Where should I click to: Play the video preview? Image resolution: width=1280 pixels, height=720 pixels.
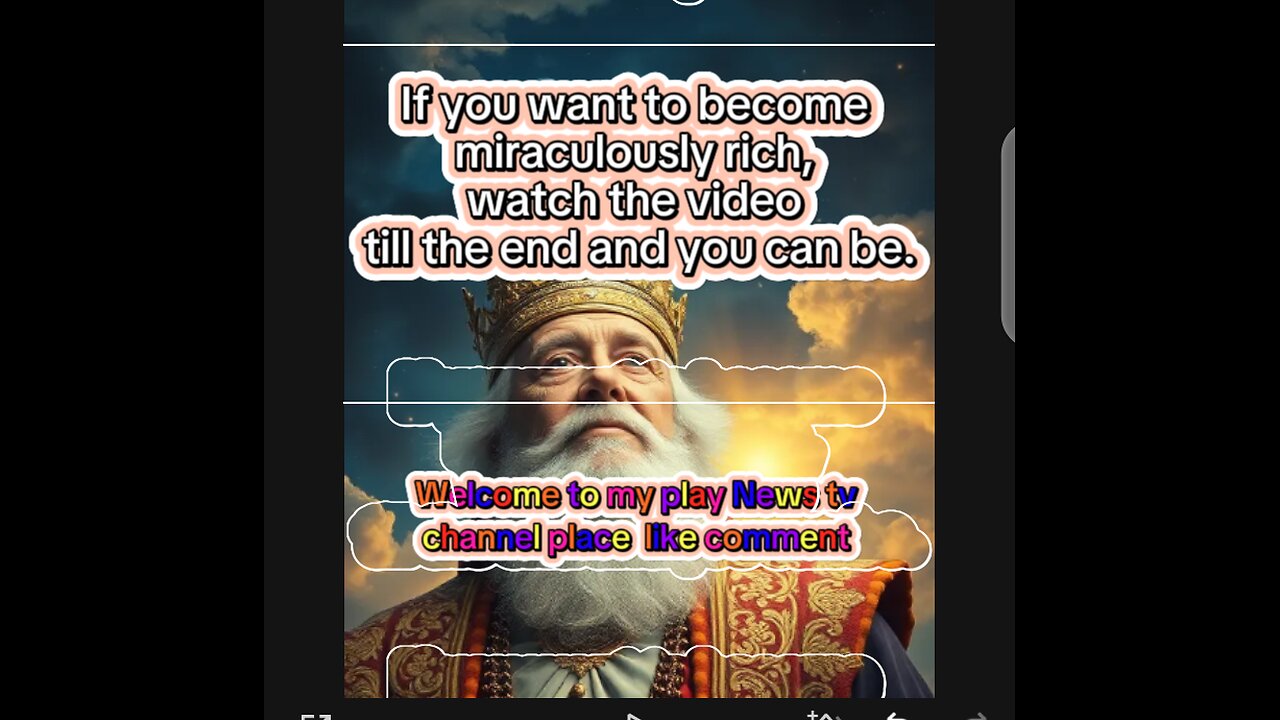634,716
